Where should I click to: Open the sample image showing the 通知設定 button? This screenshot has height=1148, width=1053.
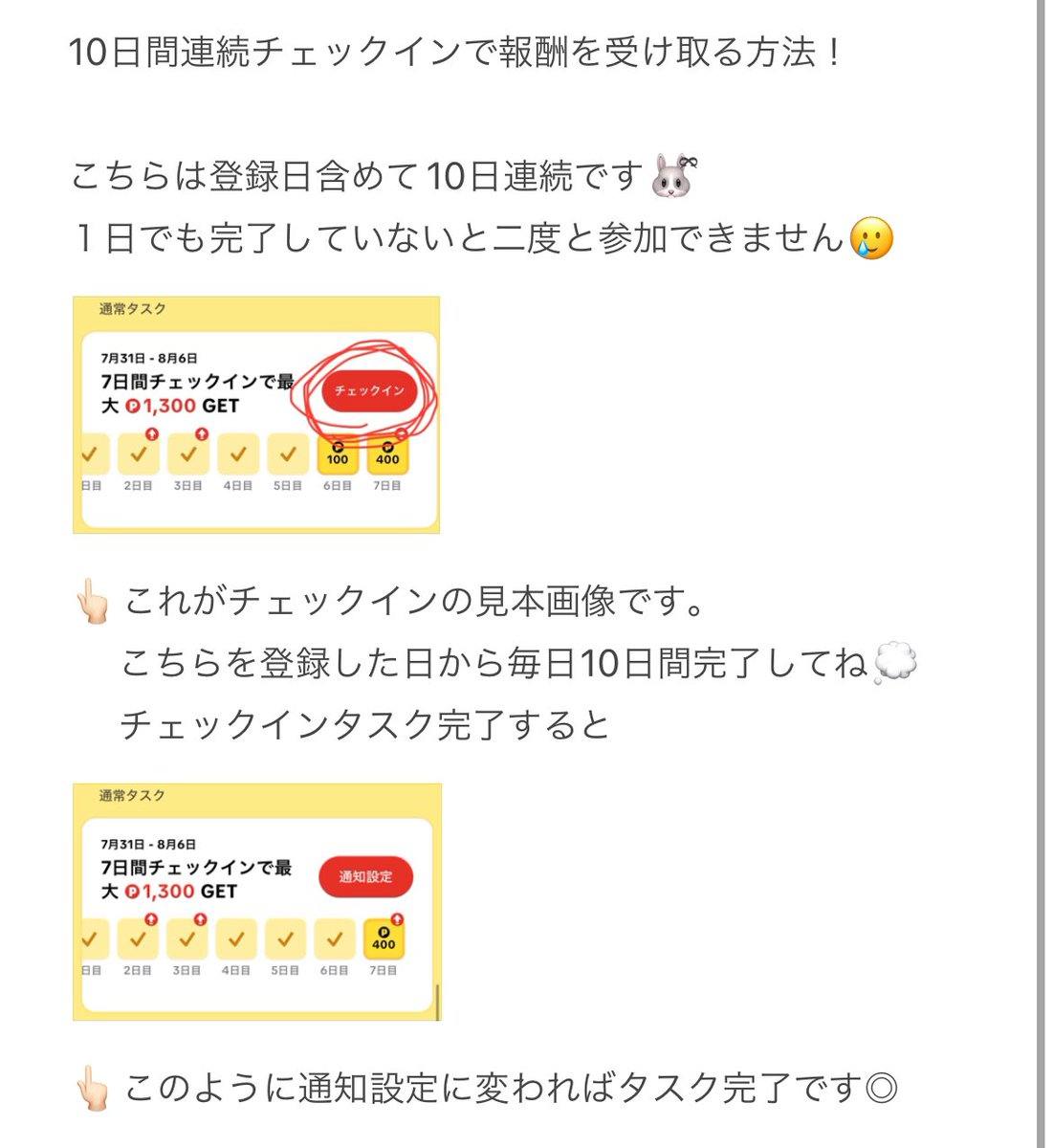(x=256, y=901)
